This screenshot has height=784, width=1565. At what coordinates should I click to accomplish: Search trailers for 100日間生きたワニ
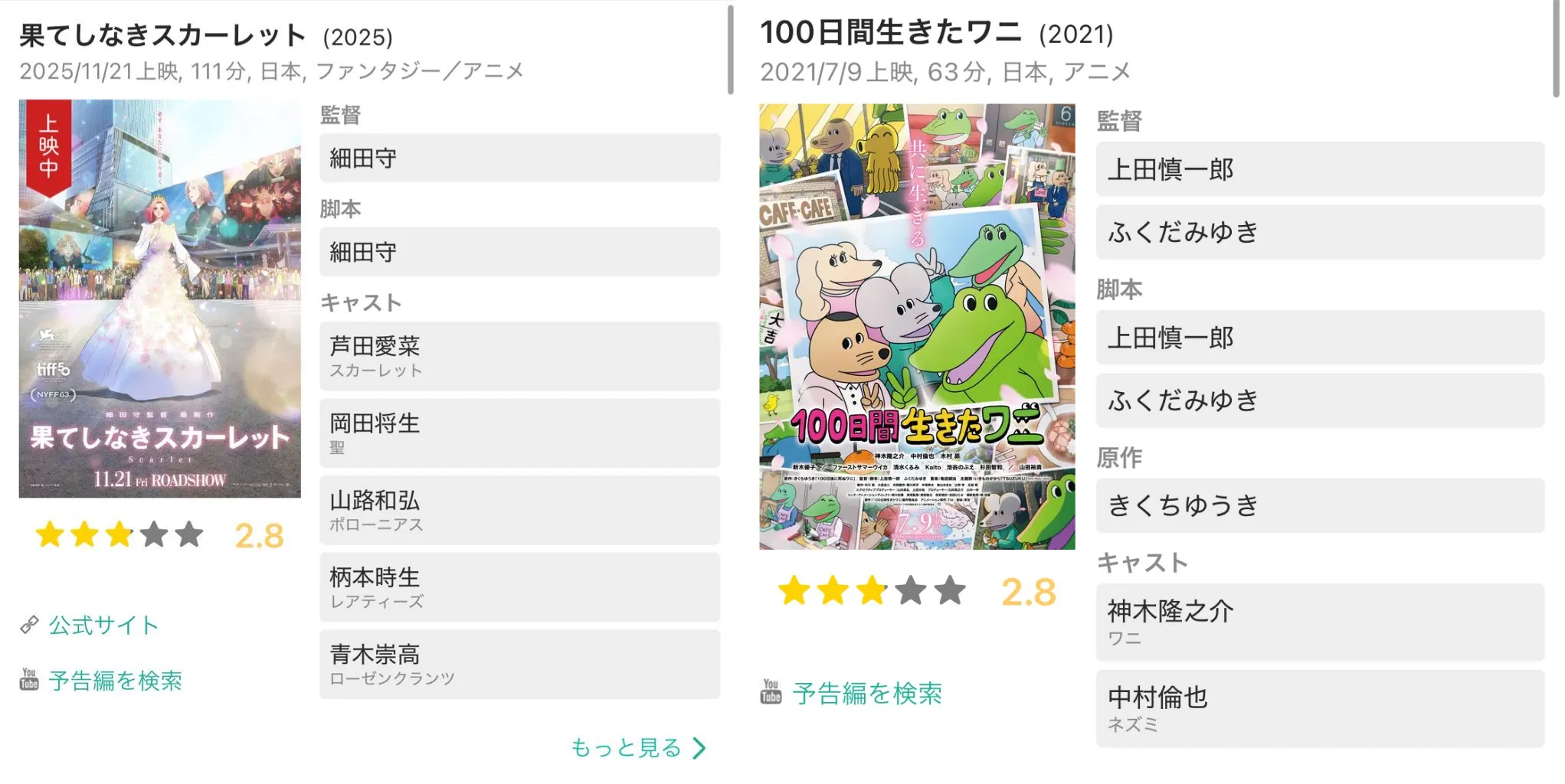[866, 694]
